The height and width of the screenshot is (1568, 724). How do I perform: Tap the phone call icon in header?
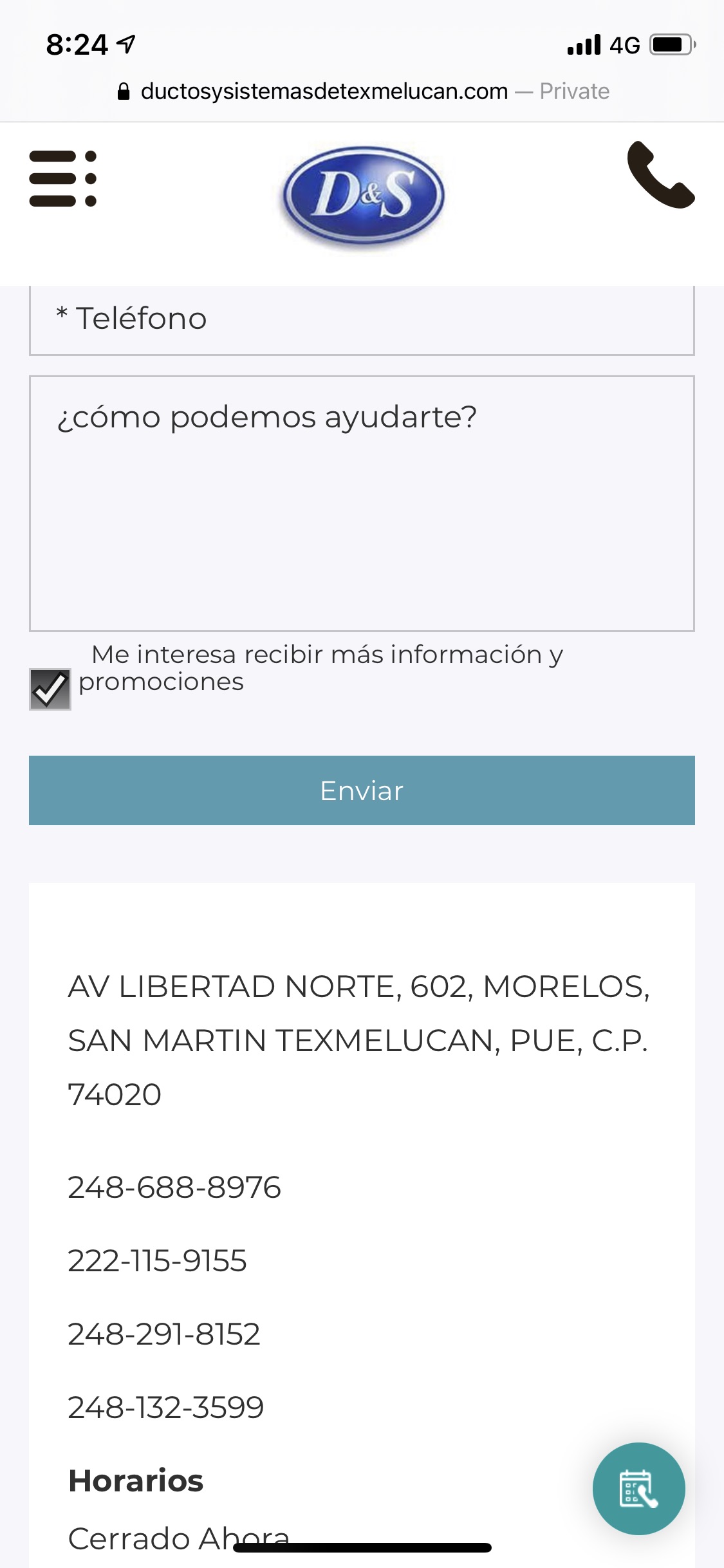[661, 174]
